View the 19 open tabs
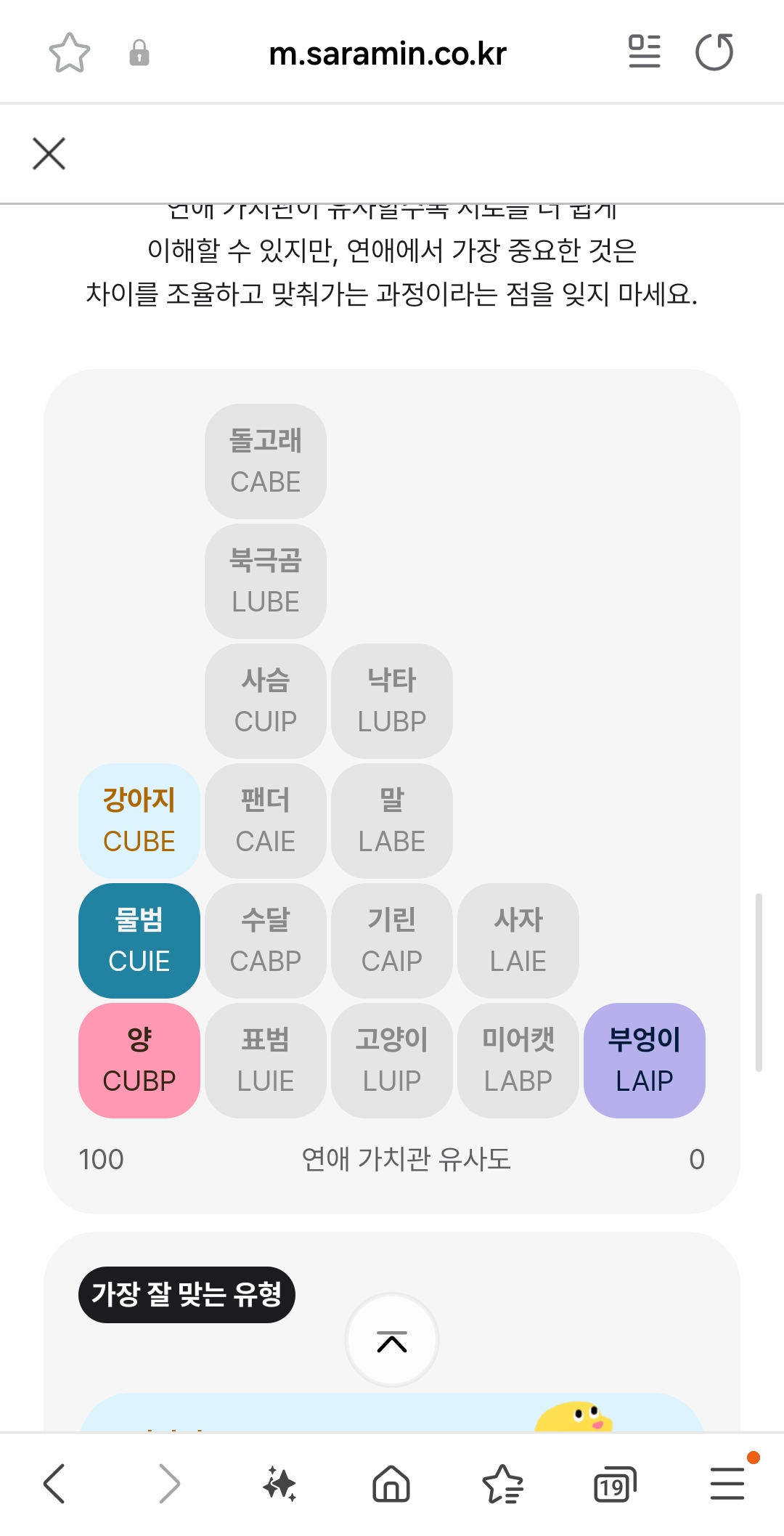 (x=614, y=1484)
